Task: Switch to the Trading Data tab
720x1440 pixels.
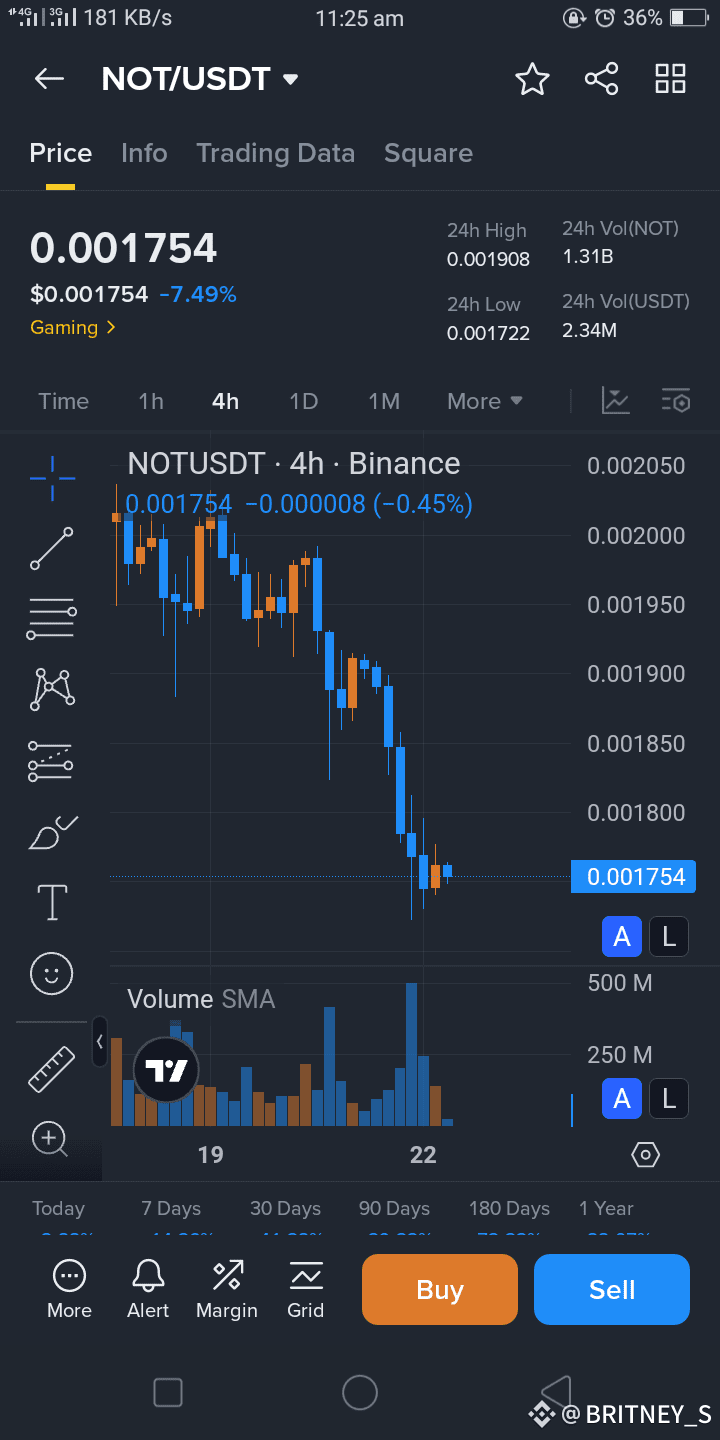Action: [275, 153]
